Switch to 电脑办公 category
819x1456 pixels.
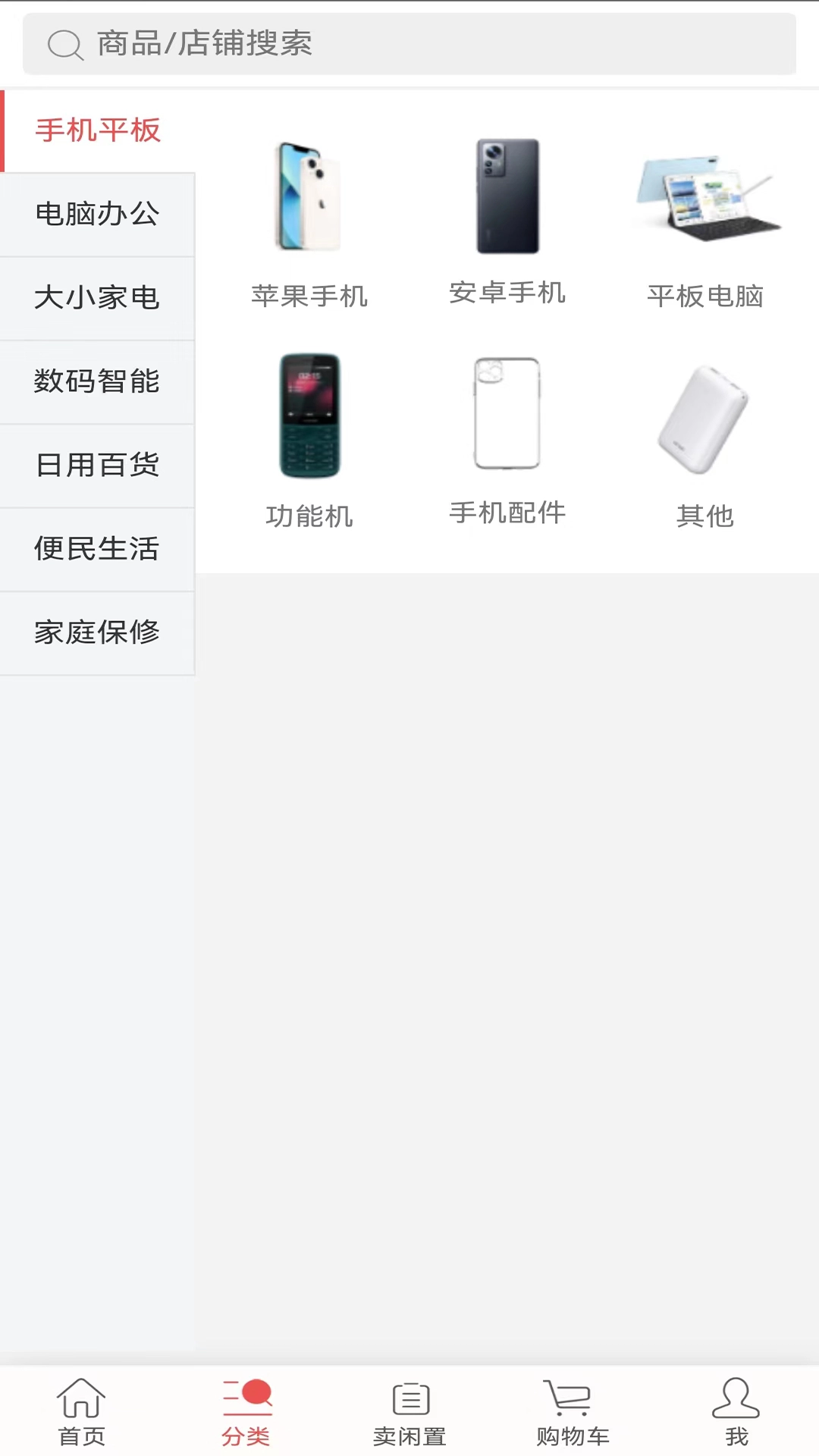click(97, 214)
